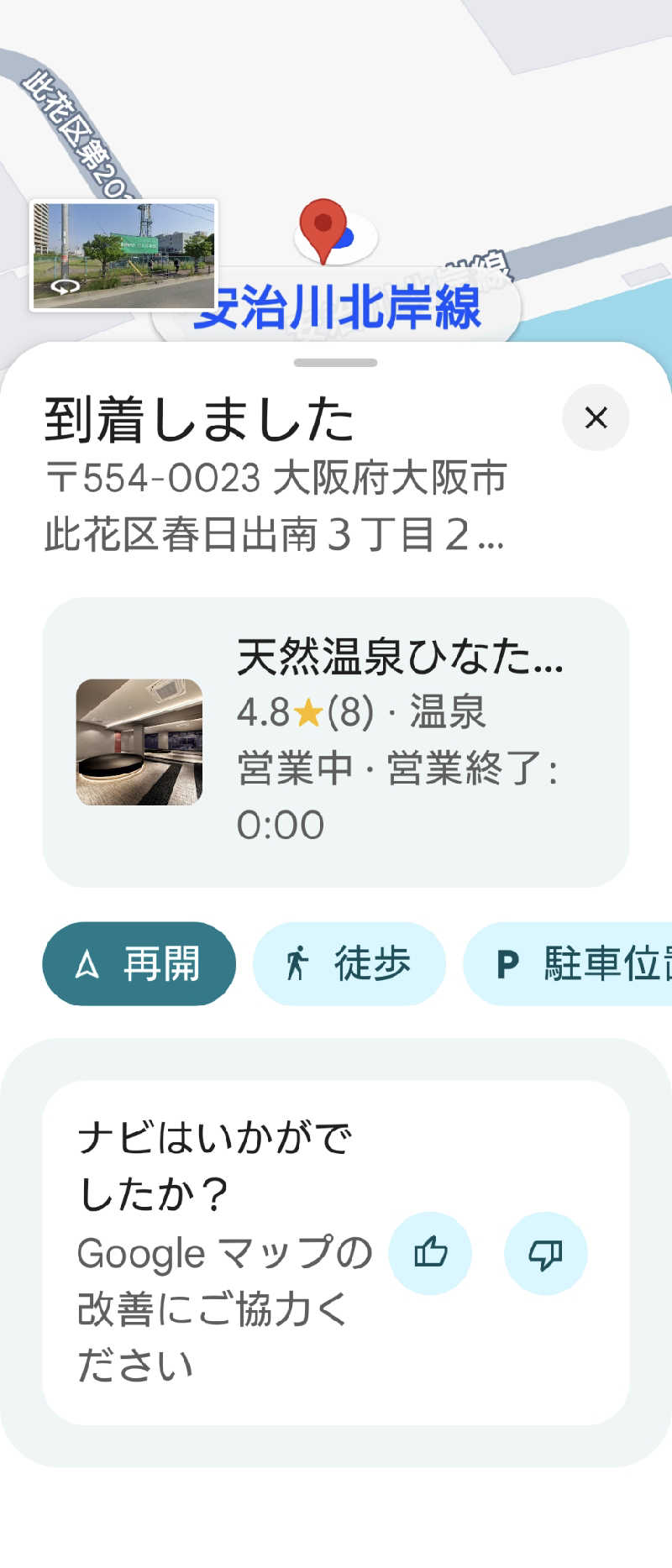Resume navigation with 再開
672x1568 pixels.
139,963
